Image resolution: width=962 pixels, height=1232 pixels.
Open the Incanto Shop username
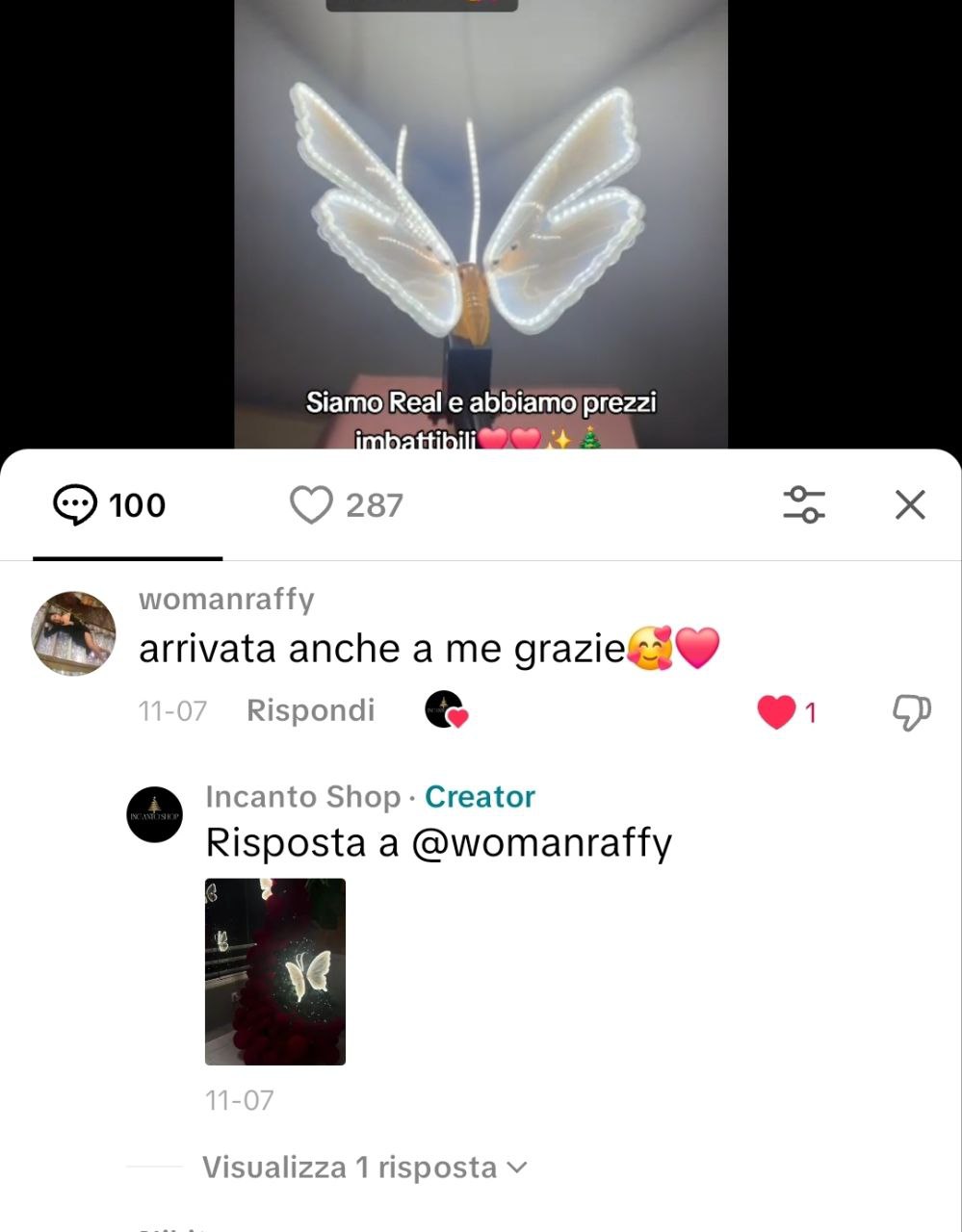point(302,797)
